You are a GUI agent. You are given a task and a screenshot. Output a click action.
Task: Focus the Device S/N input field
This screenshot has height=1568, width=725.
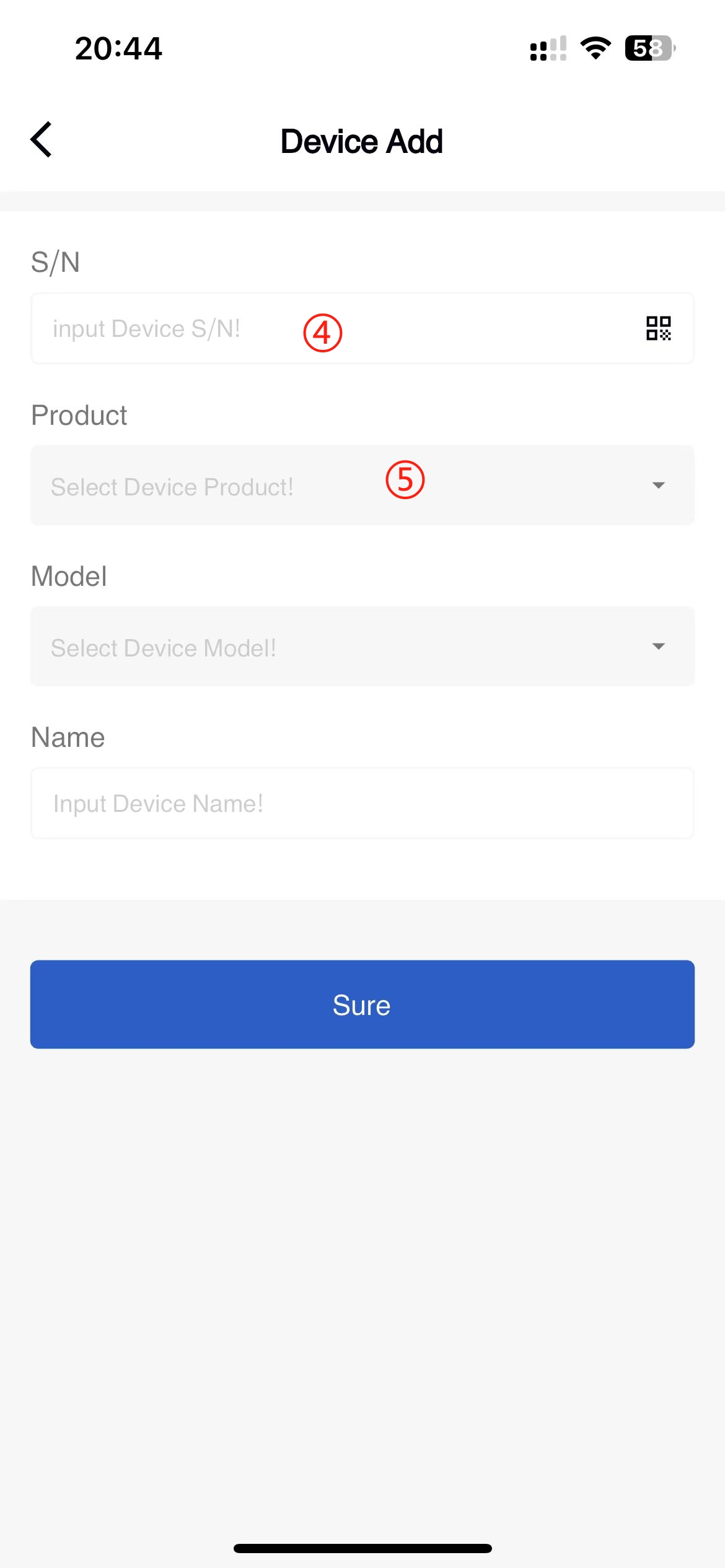[x=362, y=328]
